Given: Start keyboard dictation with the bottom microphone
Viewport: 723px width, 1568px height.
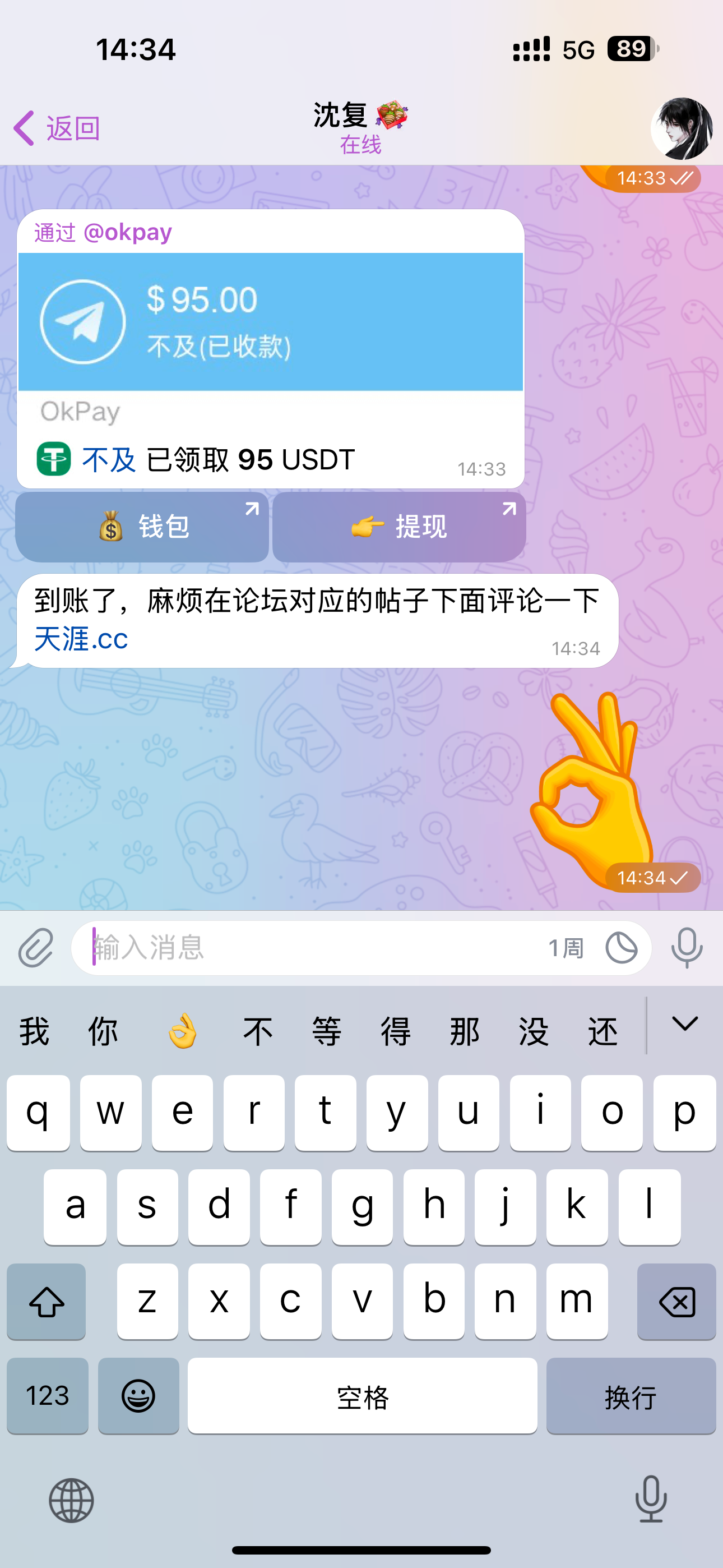Looking at the screenshot, I should click(x=651, y=1499).
